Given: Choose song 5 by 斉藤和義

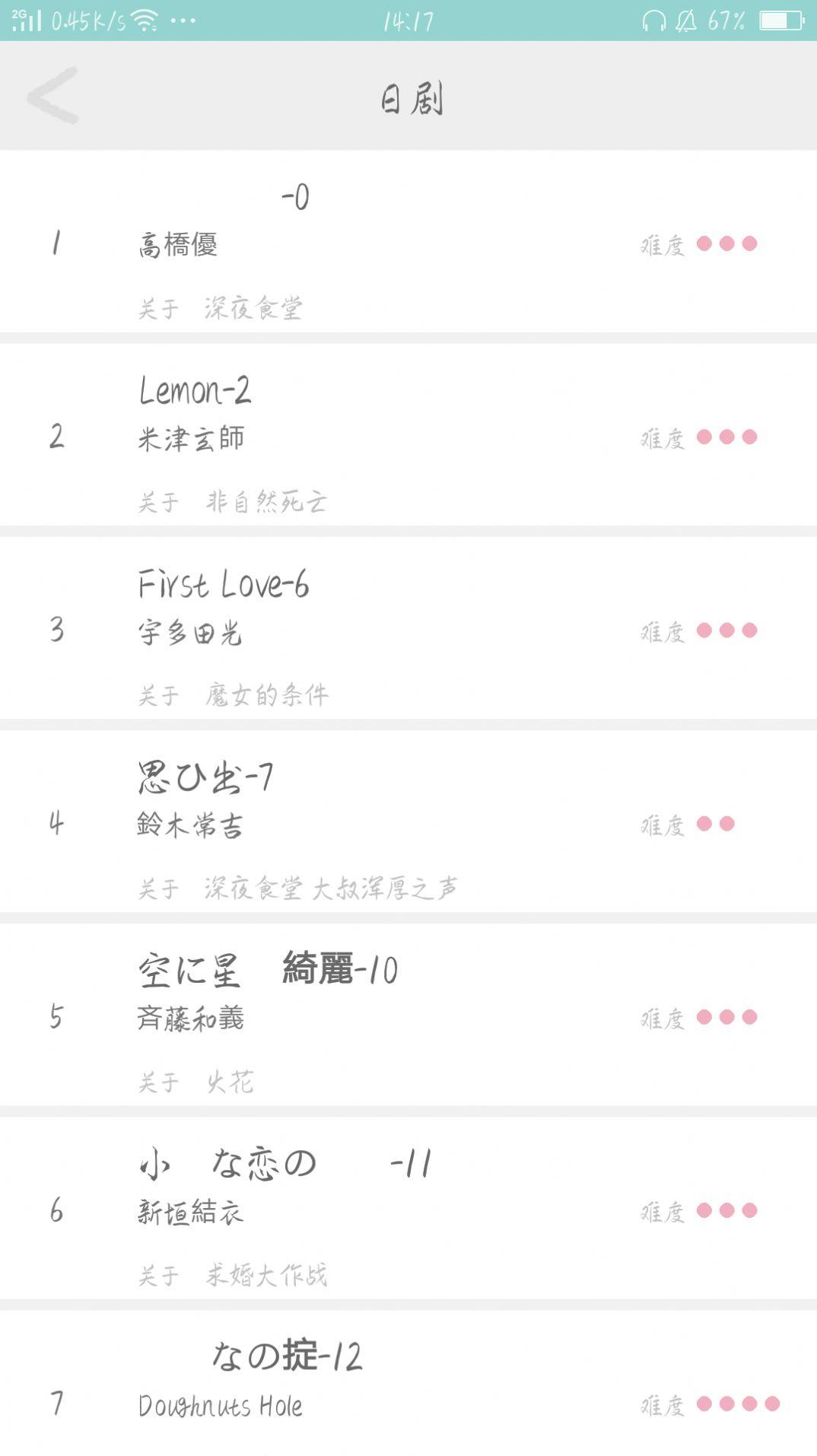Looking at the screenshot, I should (408, 1014).
